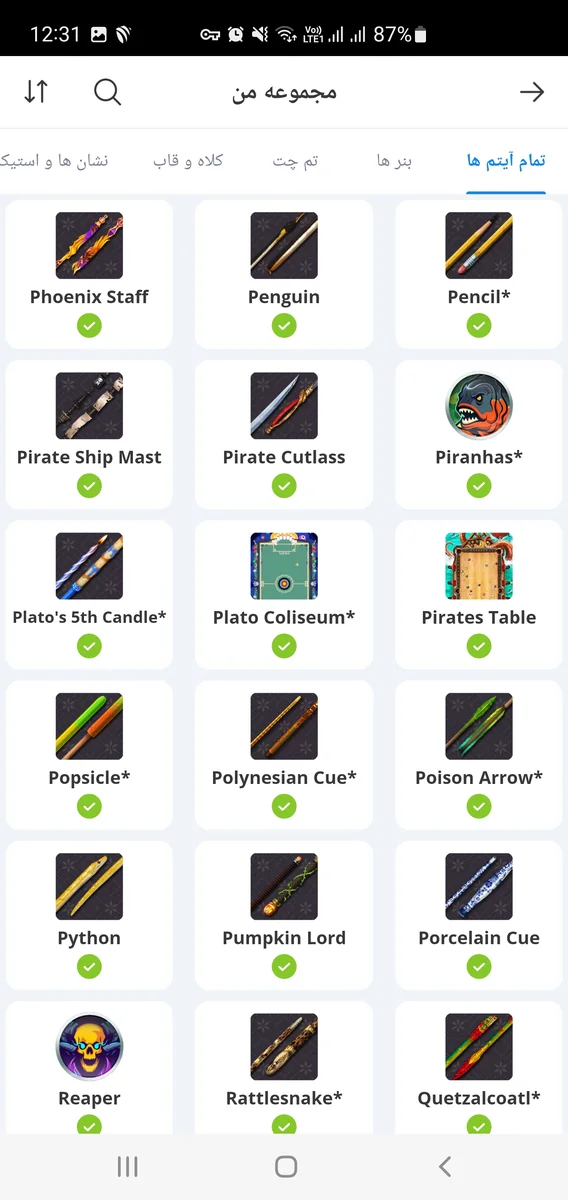This screenshot has height=1200, width=568.
Task: Switch to the بنر ها tab
Action: [x=395, y=161]
